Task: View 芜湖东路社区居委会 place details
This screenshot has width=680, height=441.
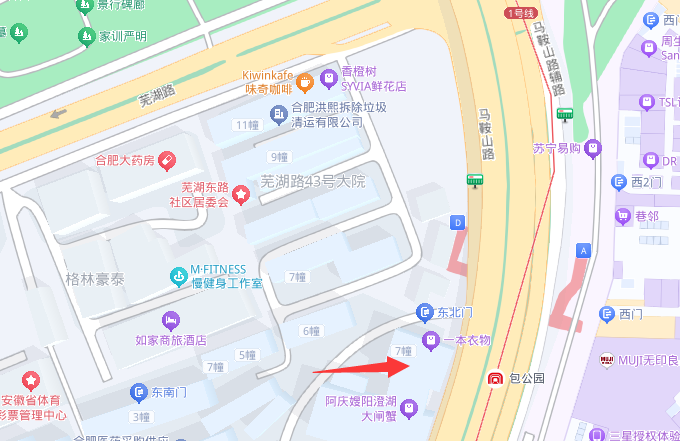Action: coord(241,194)
